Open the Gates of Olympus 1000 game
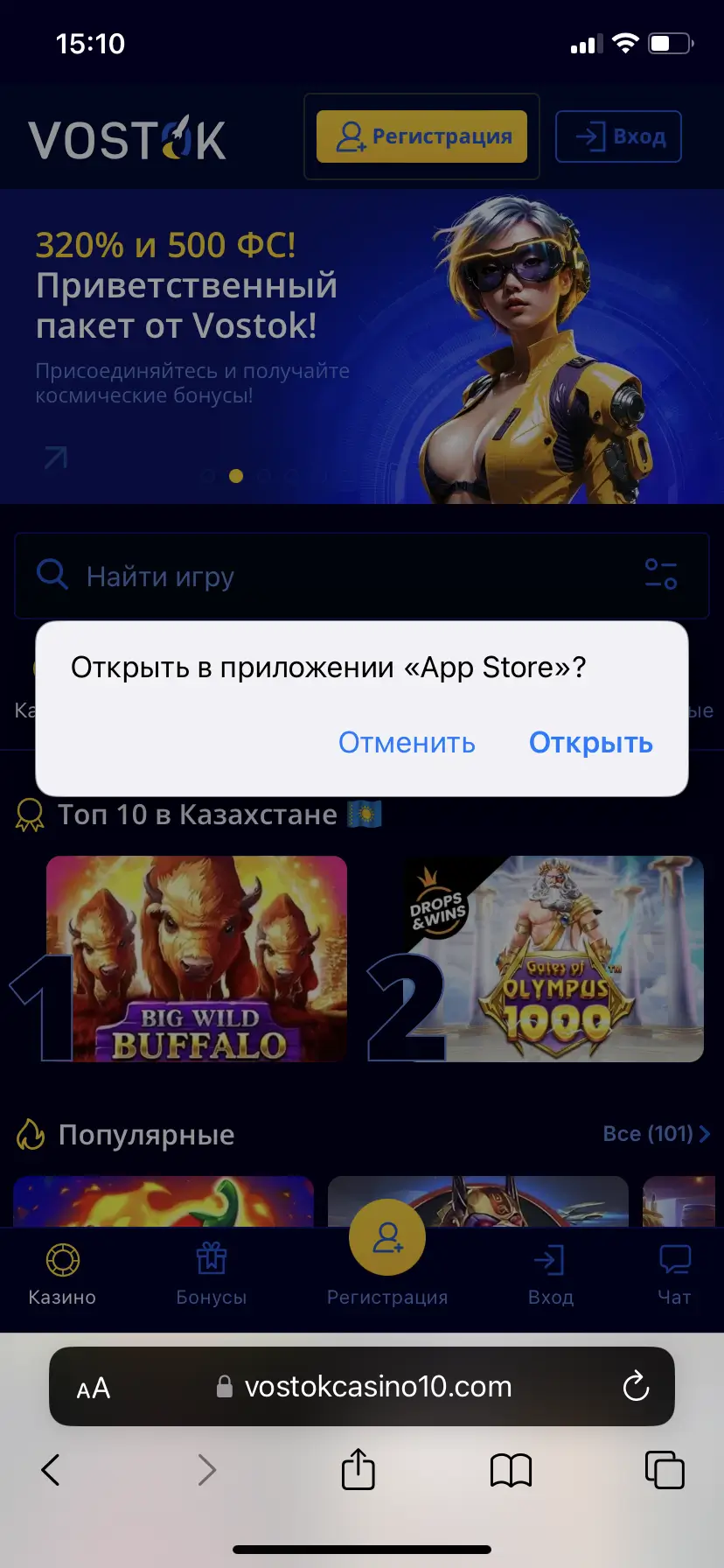Image resolution: width=724 pixels, height=1568 pixels. [555, 959]
